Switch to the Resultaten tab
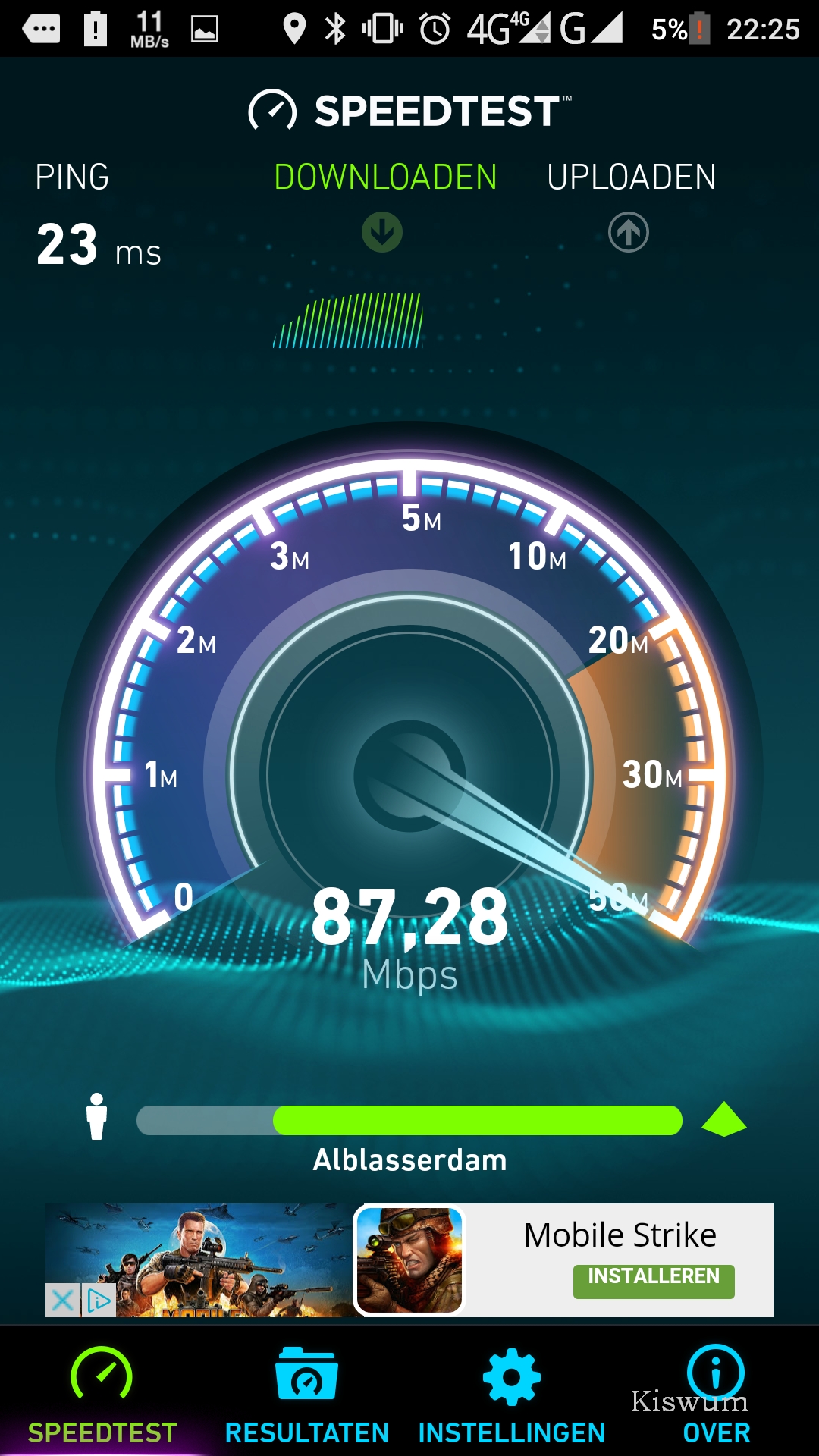819x1456 pixels. point(307,1395)
